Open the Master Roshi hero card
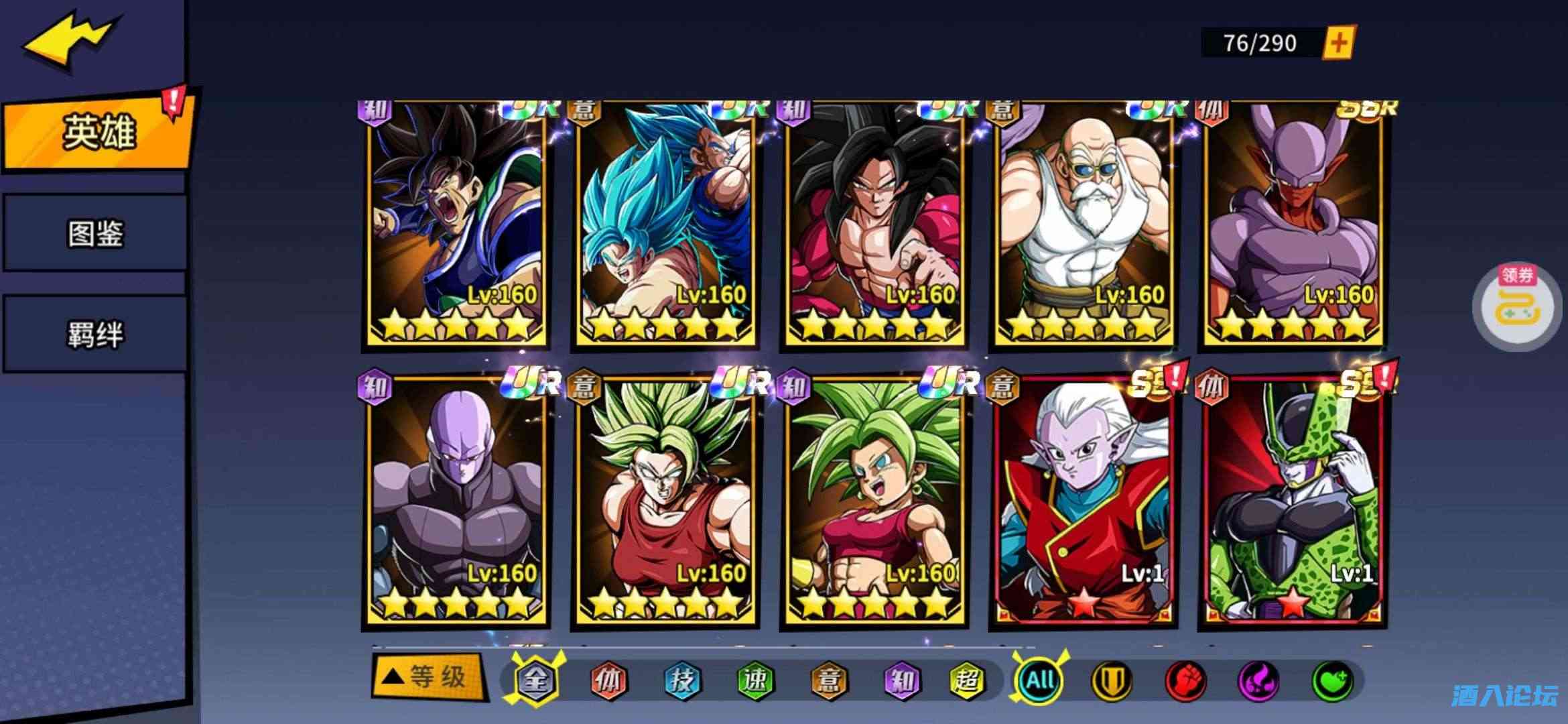 coord(1084,225)
